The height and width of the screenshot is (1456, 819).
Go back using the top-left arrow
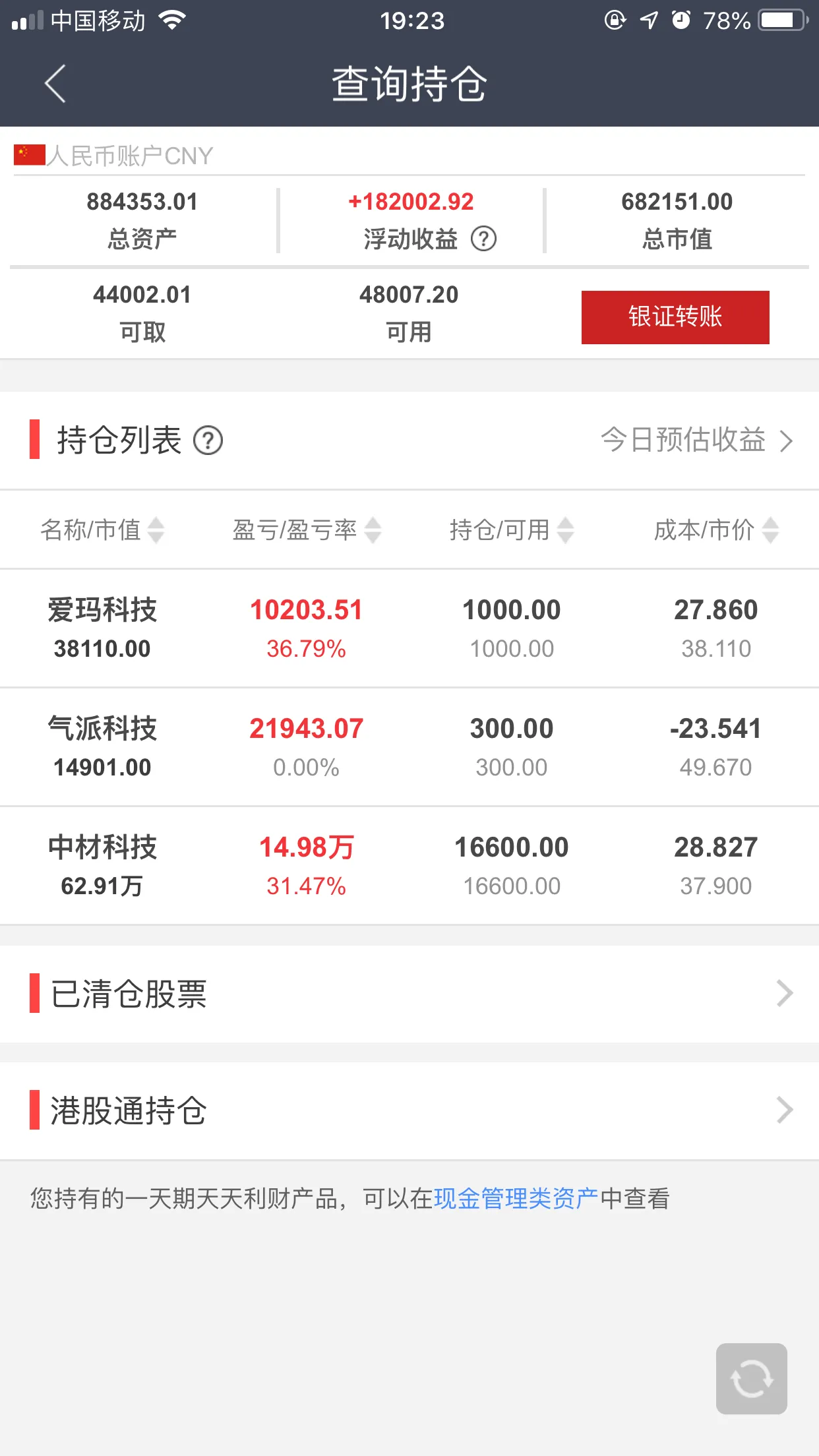(55, 84)
